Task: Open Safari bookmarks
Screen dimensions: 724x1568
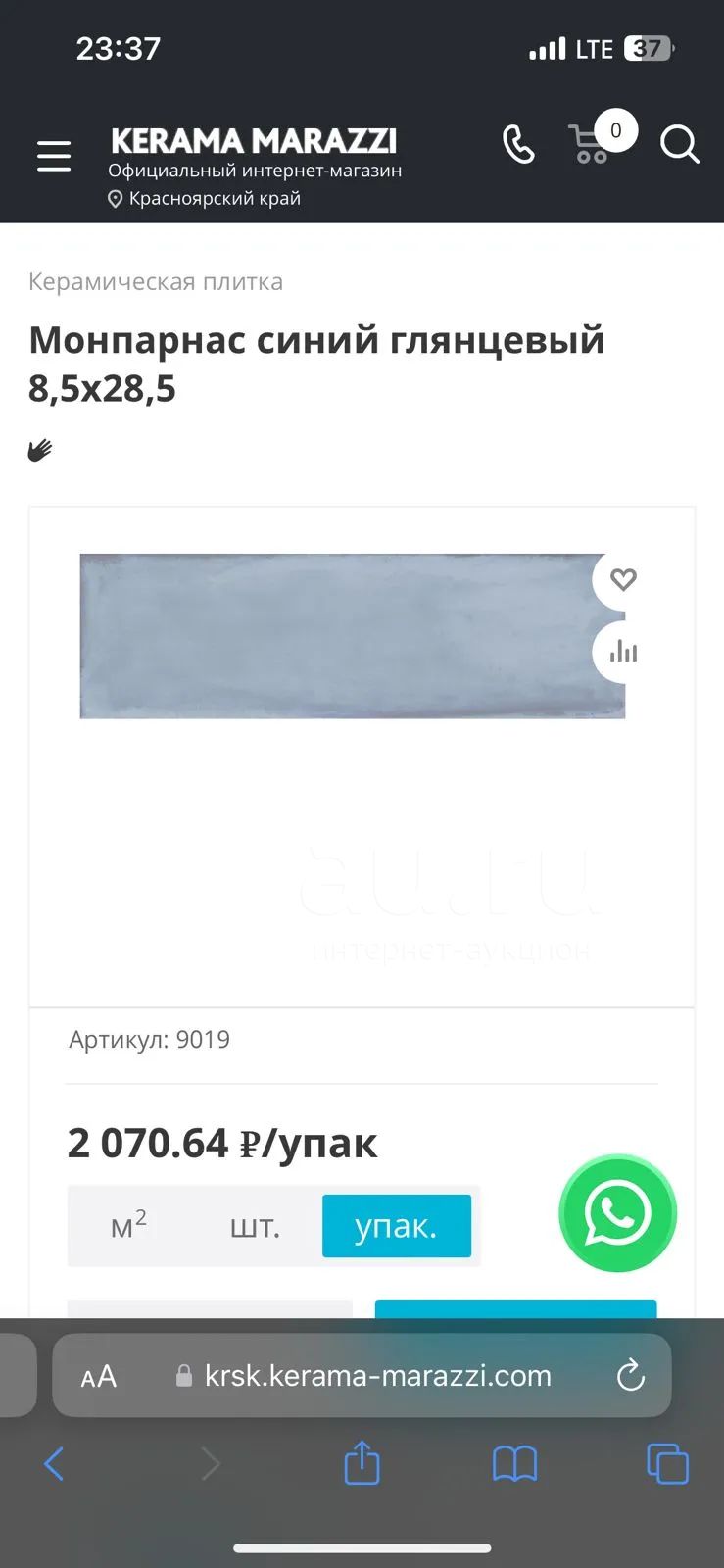Action: click(514, 1464)
